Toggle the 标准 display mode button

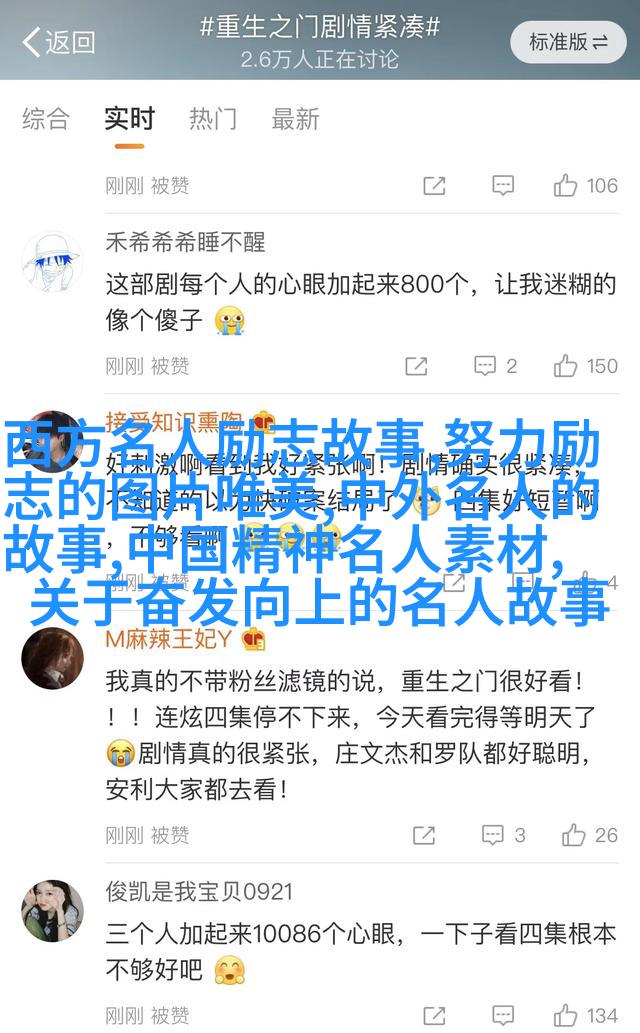tap(567, 42)
